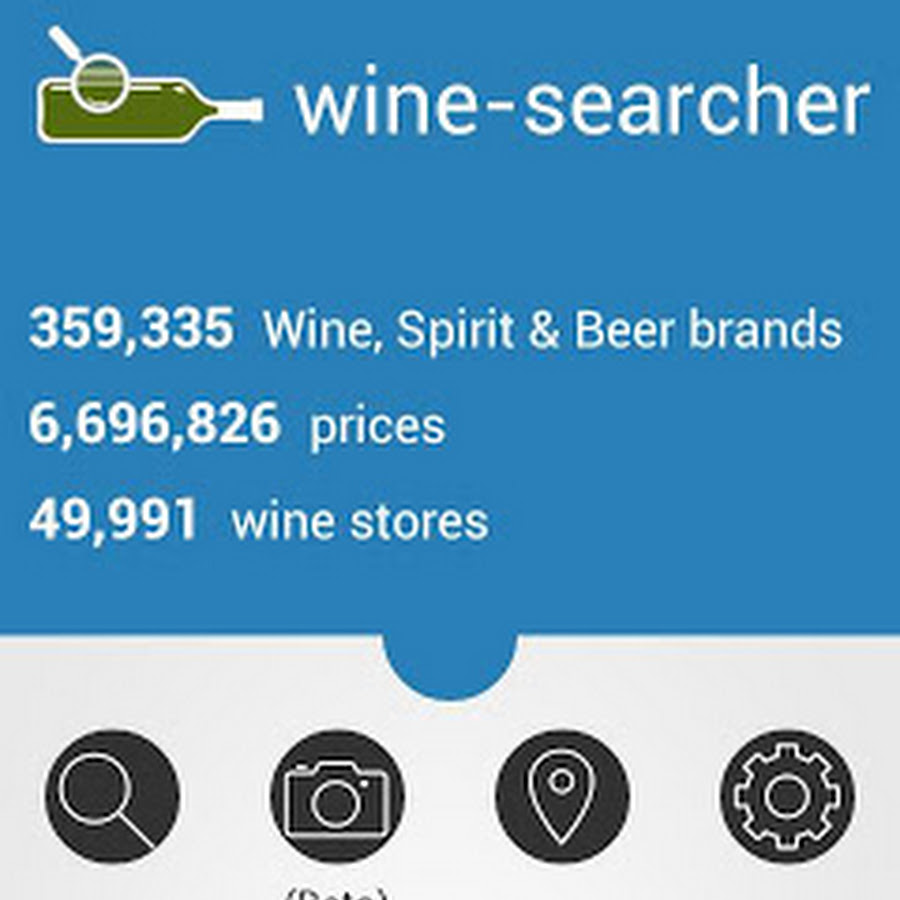Open the camera label scan (Beta)
The height and width of the screenshot is (900, 900).
pyautogui.click(x=337, y=797)
